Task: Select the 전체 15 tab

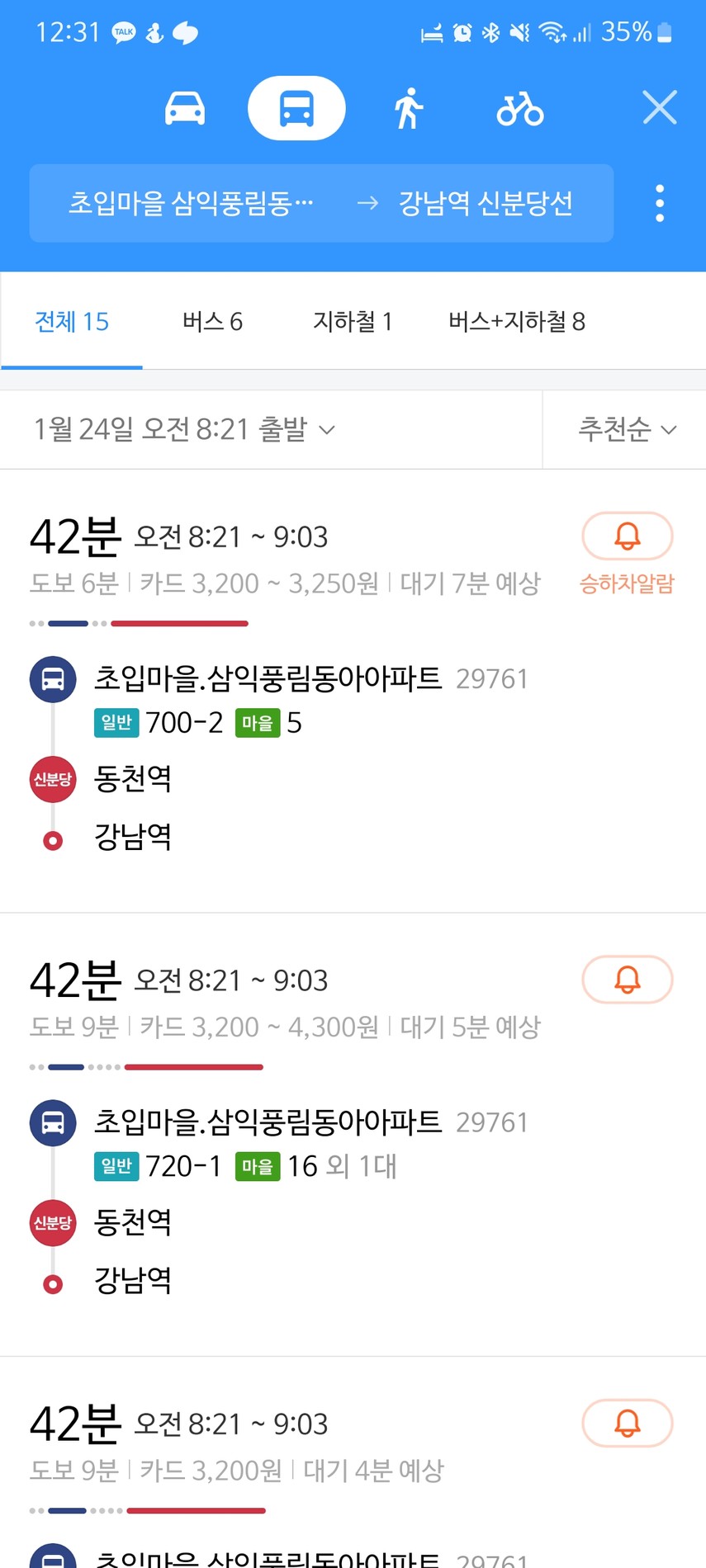Action: pos(72,322)
